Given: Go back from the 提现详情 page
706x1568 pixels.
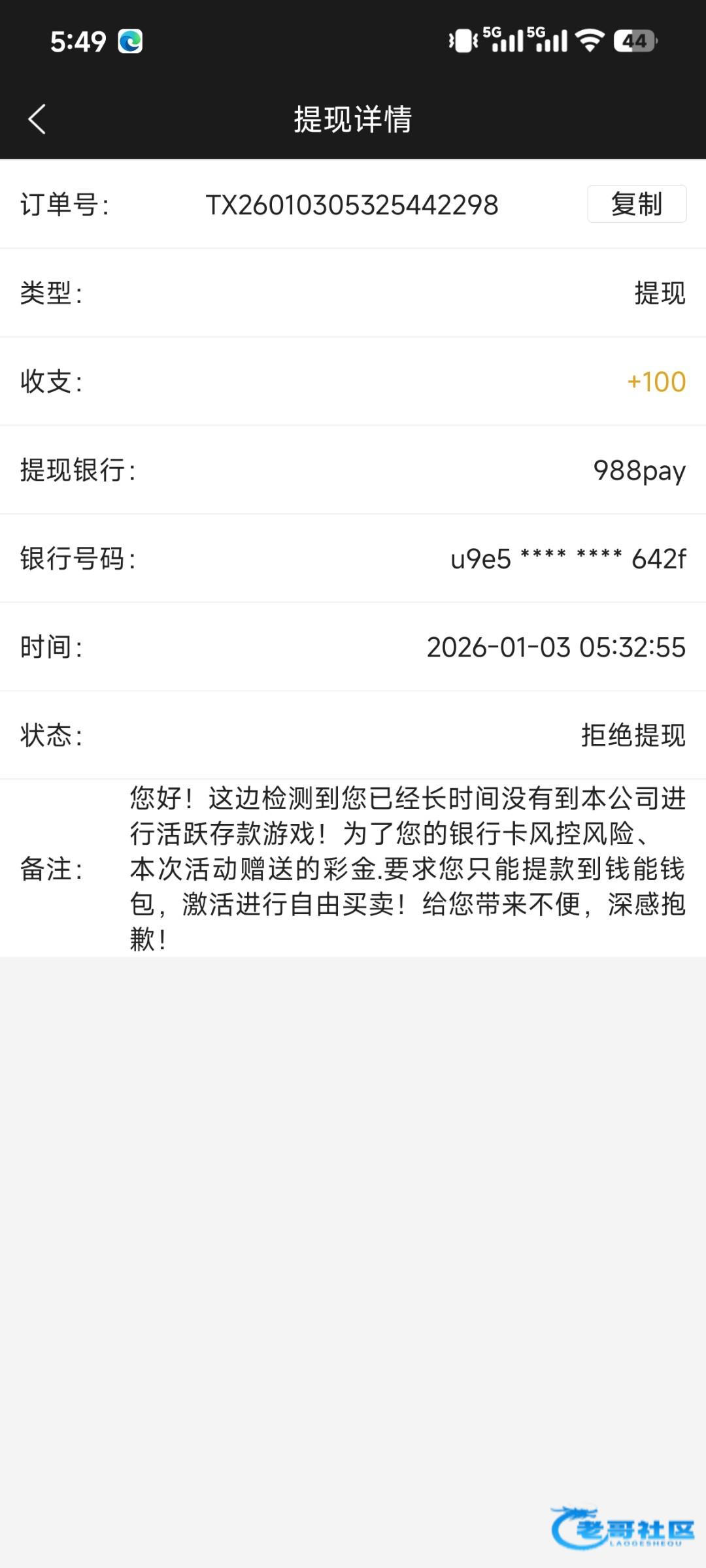Looking at the screenshot, I should click(x=37, y=120).
